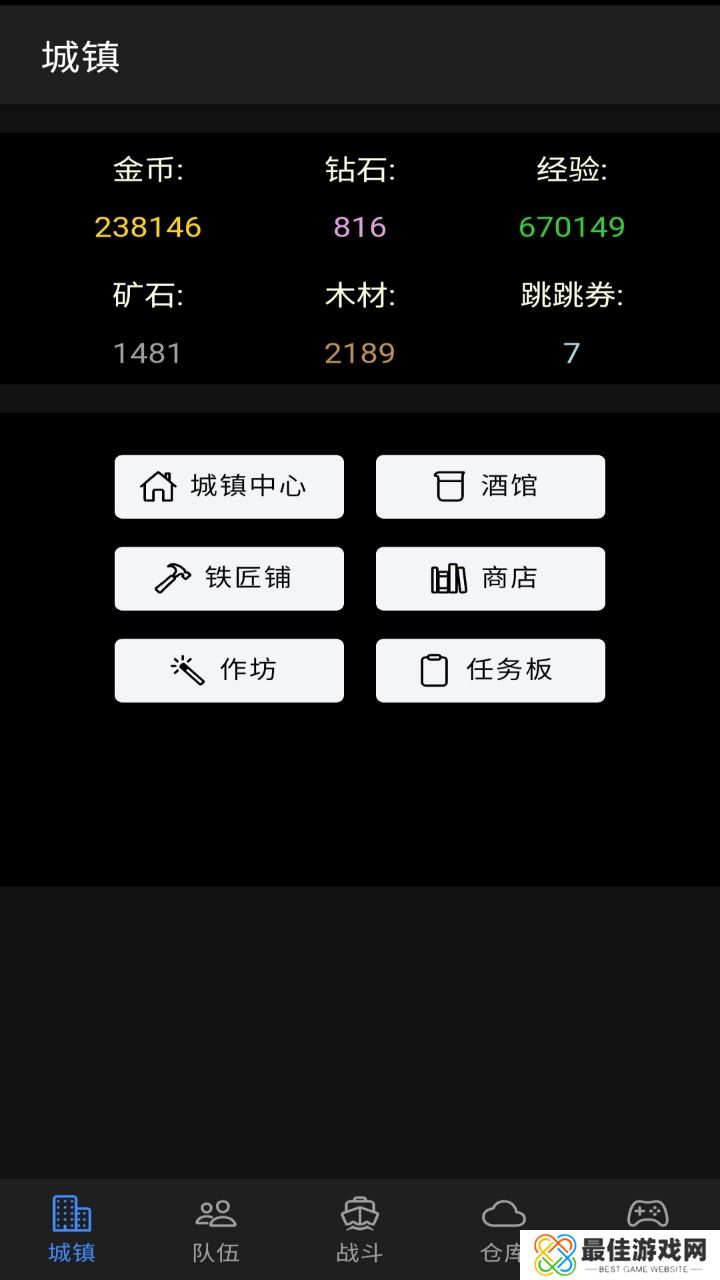Open the 商店 shop
The height and width of the screenshot is (1280, 720).
[490, 578]
